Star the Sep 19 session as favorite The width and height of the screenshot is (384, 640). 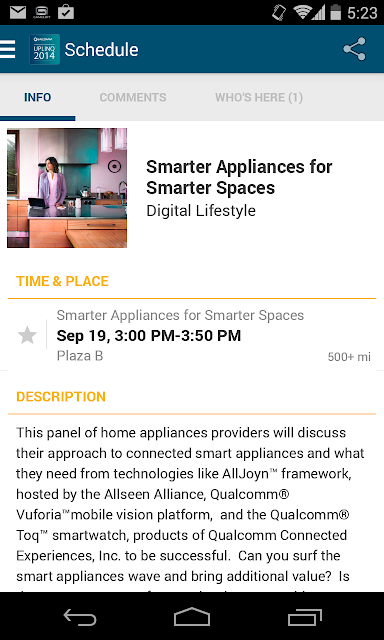click(x=27, y=336)
